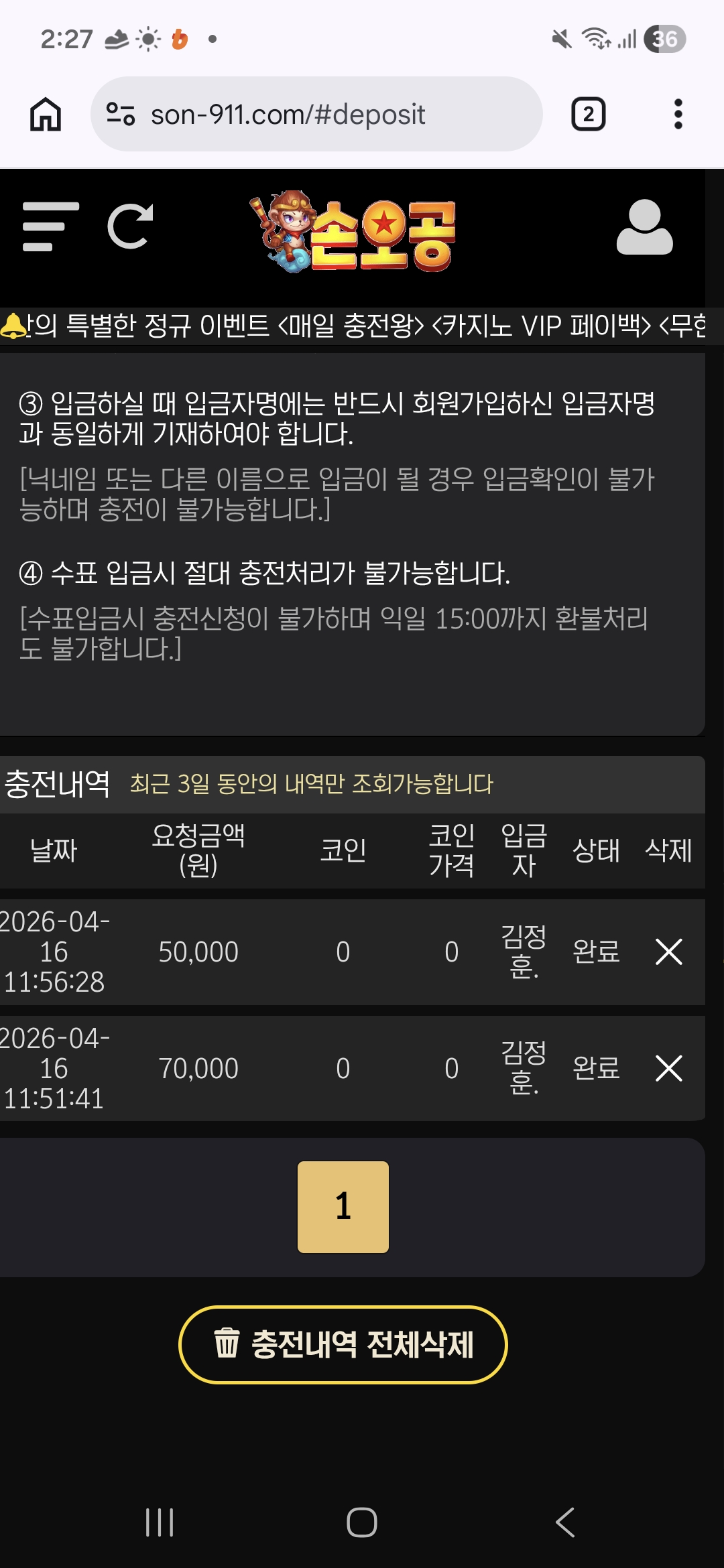Tap the refresh icon in the site header
Viewport: 724px width, 1568px height.
coord(130,226)
